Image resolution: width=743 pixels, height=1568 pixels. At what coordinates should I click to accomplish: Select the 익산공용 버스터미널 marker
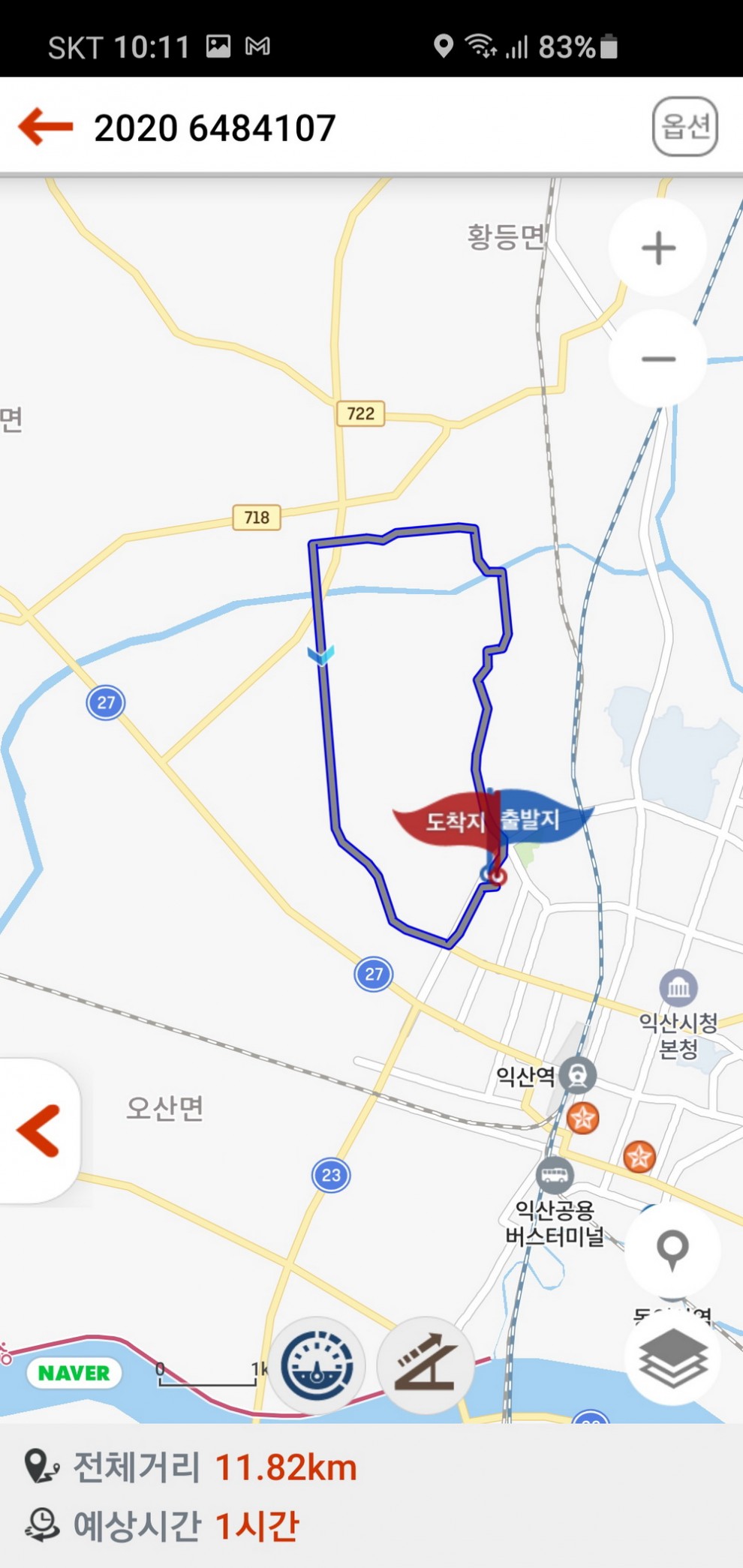(x=555, y=1174)
